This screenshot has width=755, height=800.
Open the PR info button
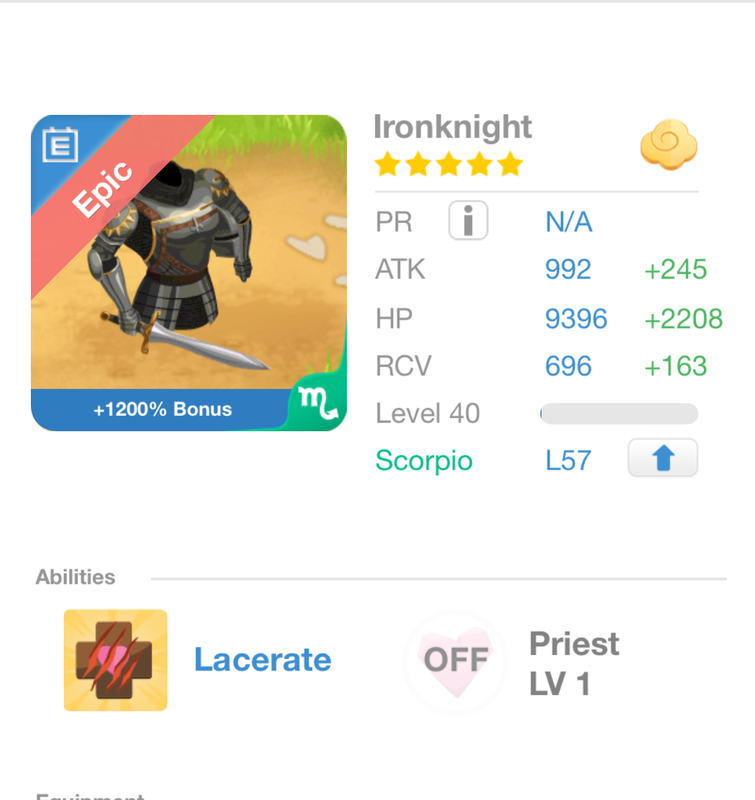click(468, 221)
